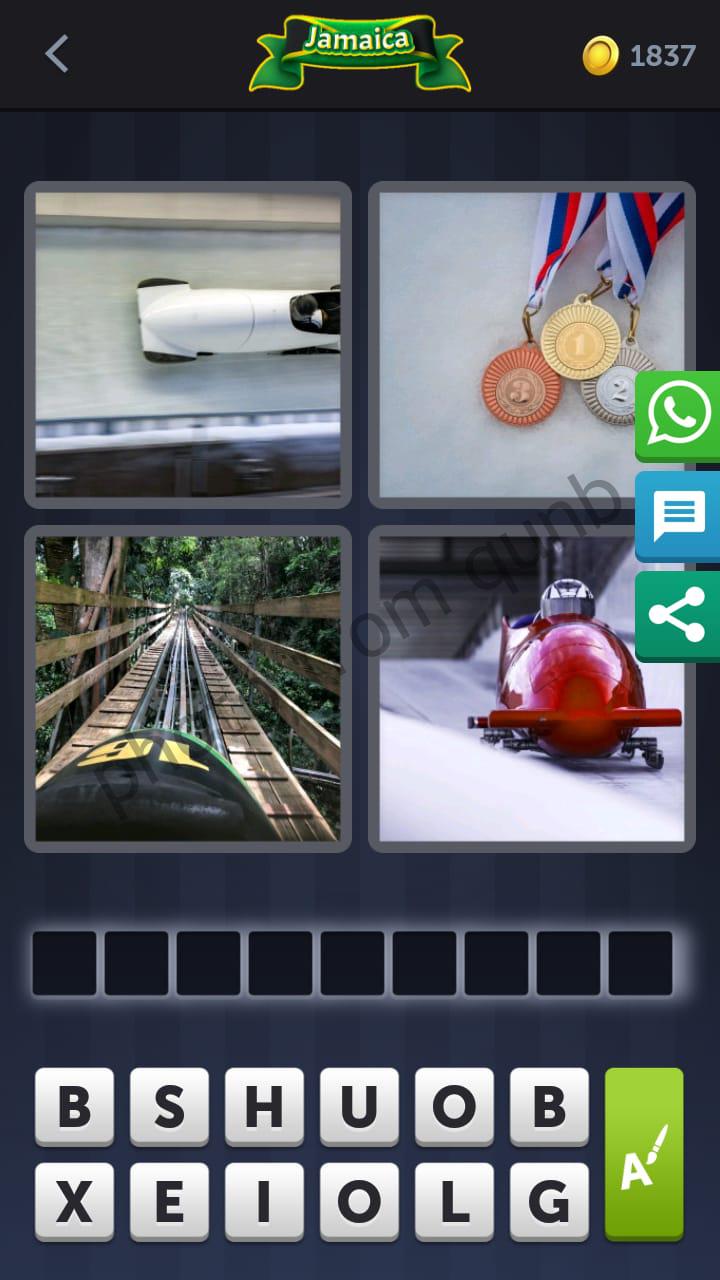This screenshot has width=720, height=1280.
Task: Select the letter L tile
Action: click(x=454, y=1201)
